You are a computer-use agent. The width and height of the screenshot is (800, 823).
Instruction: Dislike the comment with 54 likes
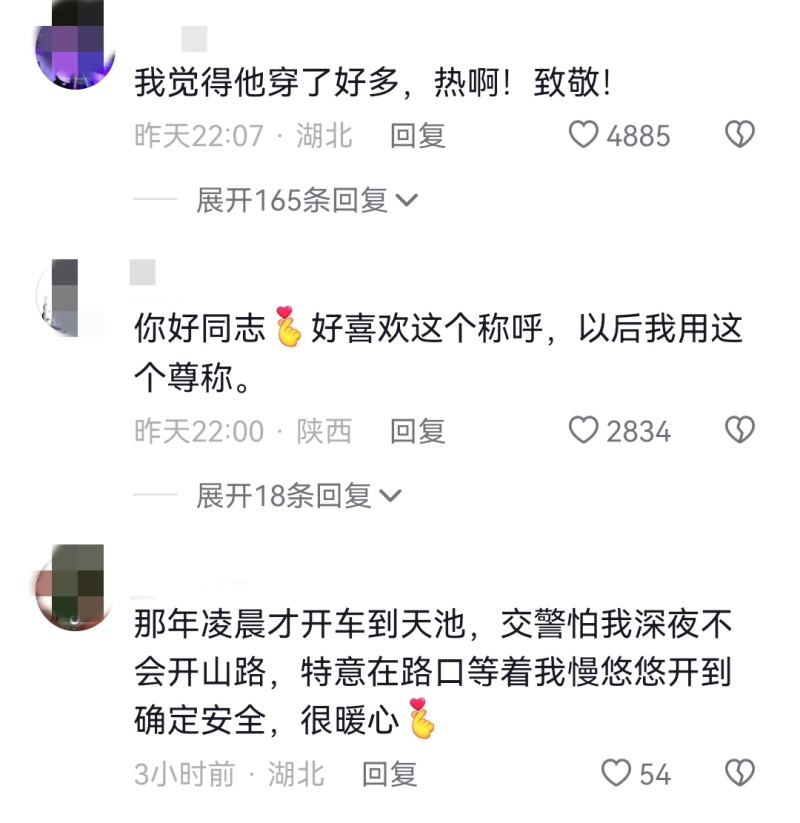[x=739, y=773]
